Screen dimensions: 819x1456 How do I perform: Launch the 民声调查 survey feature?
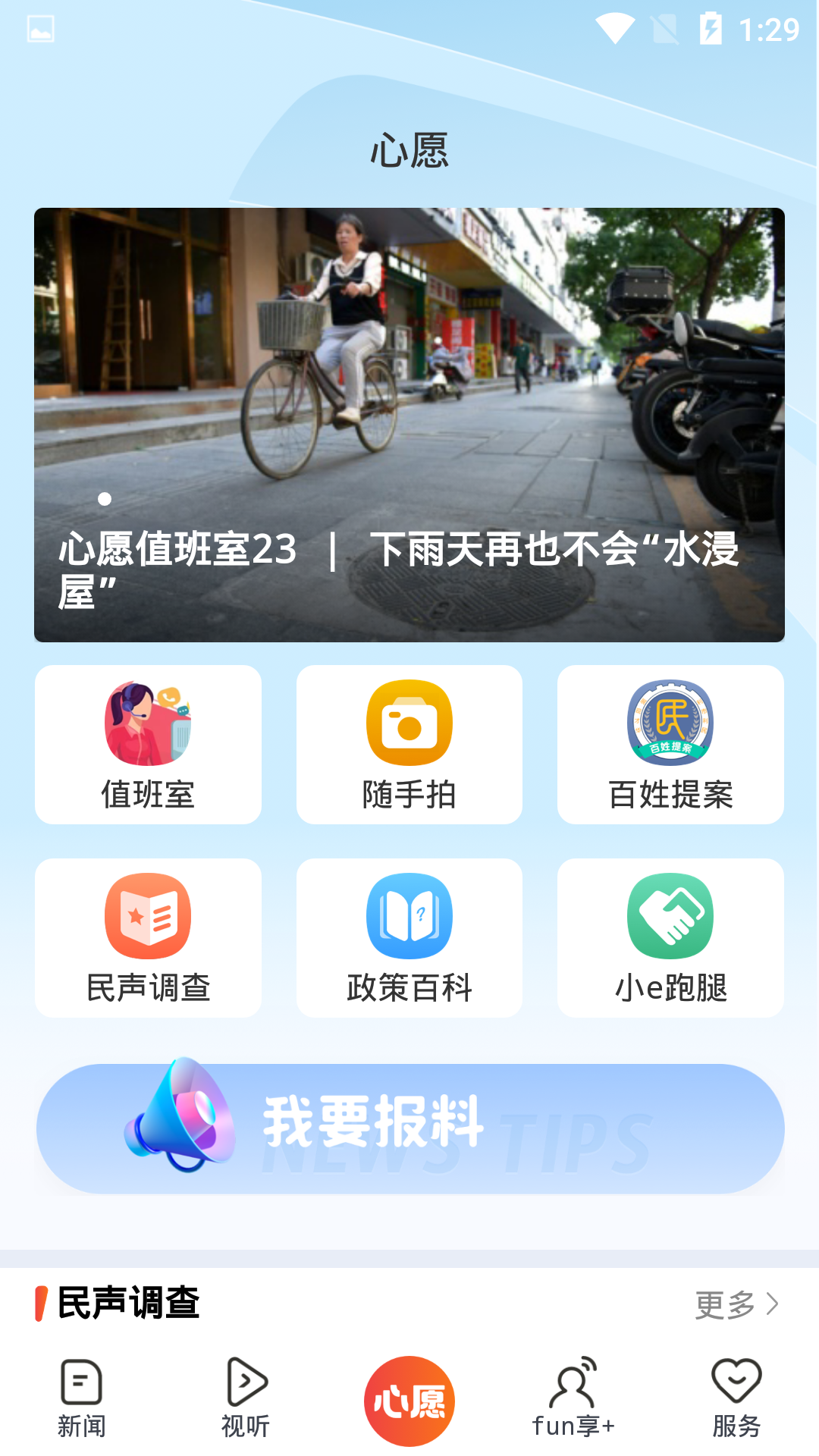pyautogui.click(x=148, y=938)
